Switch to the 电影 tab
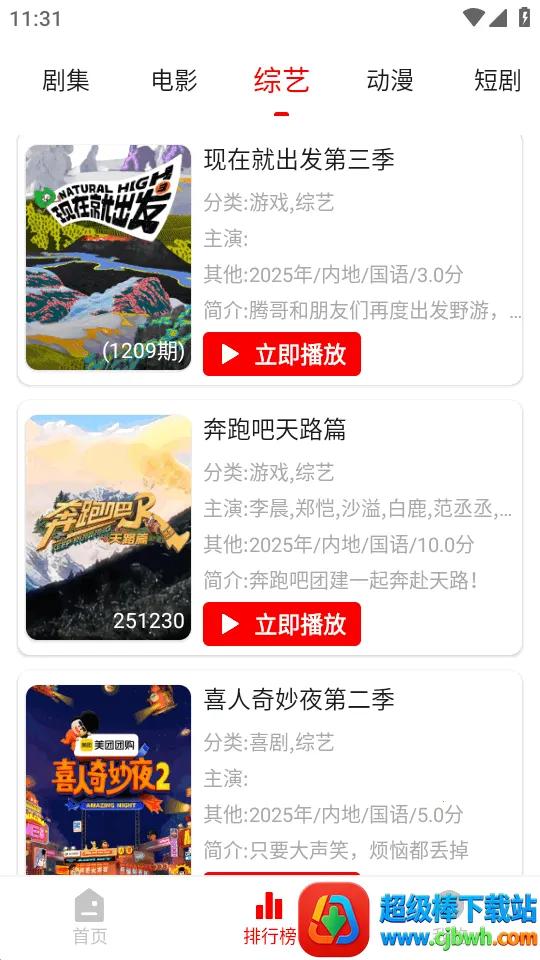The height and width of the screenshot is (960, 540). tap(174, 81)
